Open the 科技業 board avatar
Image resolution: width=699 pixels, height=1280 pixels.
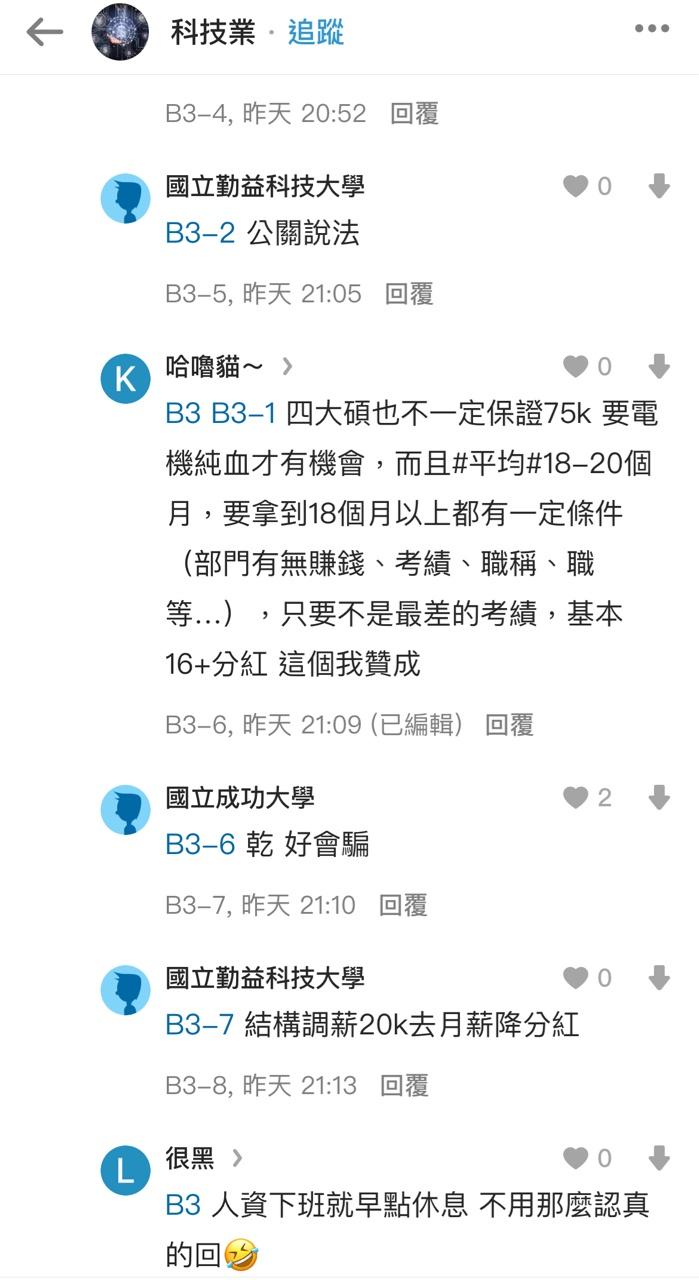[120, 32]
